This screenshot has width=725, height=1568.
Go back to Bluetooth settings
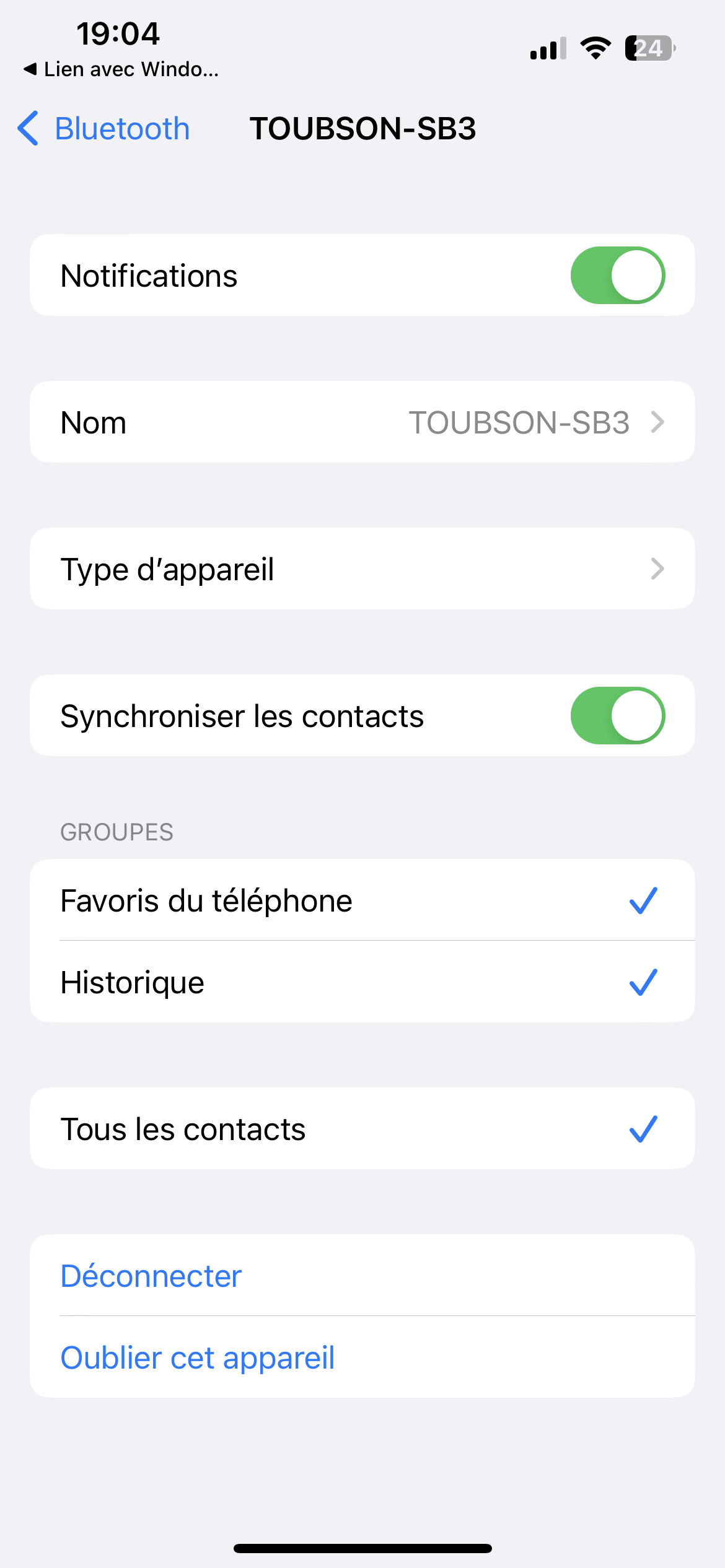click(x=104, y=129)
